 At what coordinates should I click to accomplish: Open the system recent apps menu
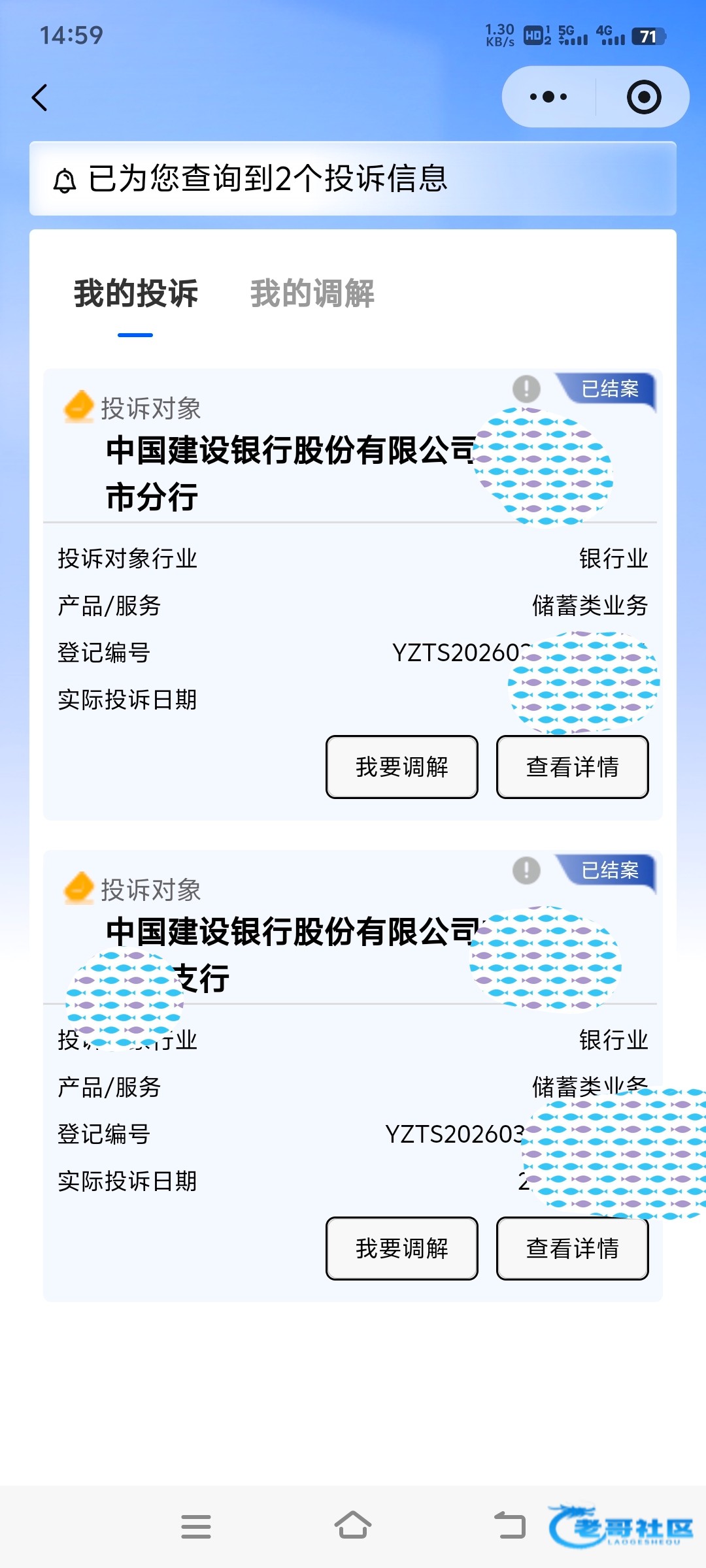tap(196, 1527)
